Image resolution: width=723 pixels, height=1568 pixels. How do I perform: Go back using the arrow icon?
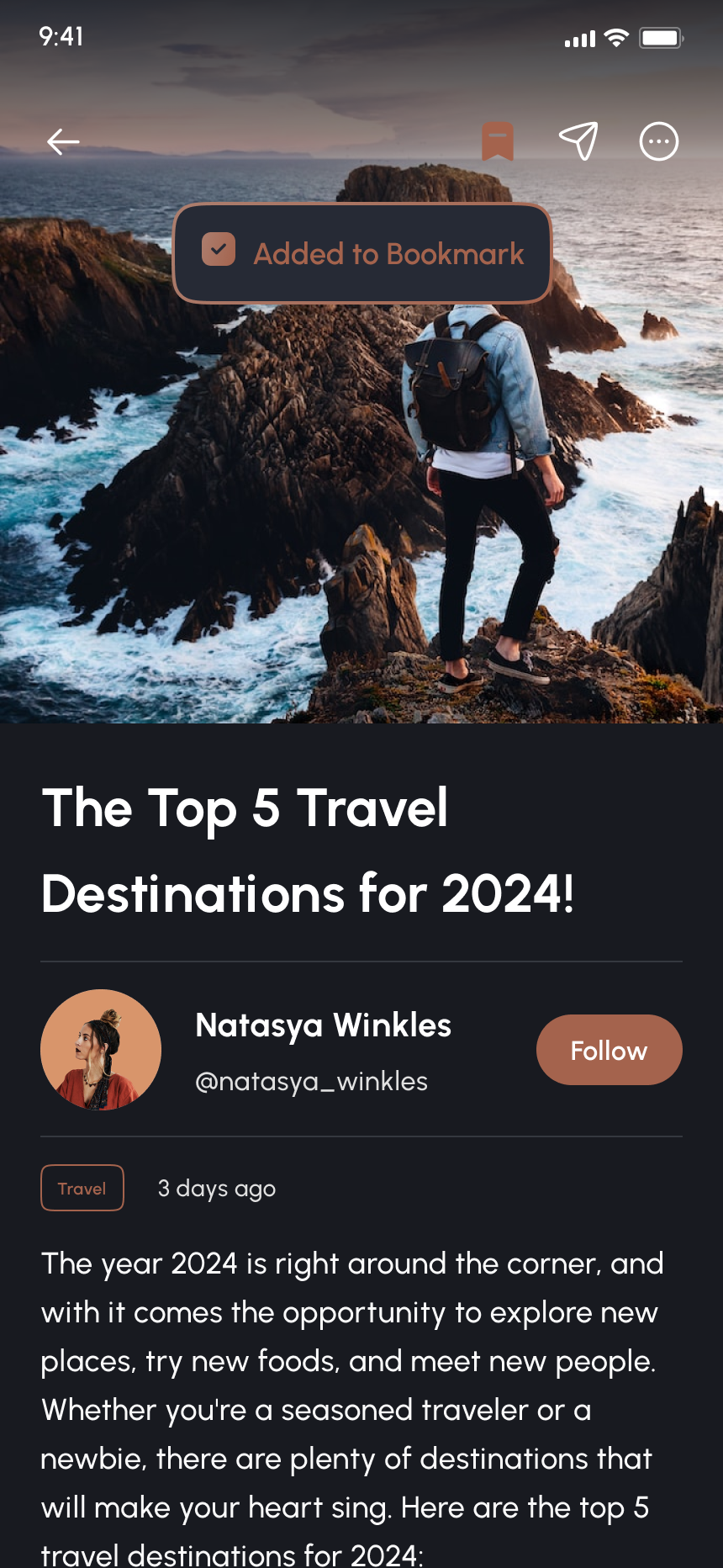63,141
